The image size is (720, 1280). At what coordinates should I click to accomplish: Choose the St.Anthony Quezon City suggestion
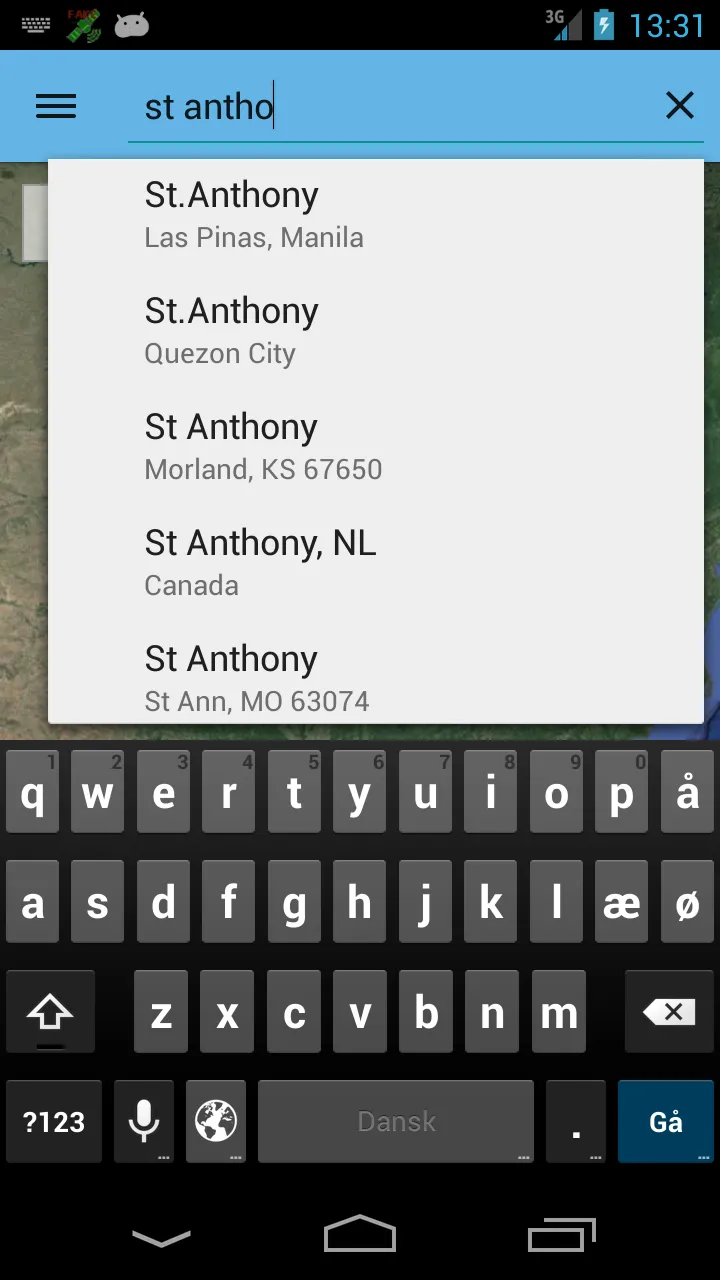375,331
